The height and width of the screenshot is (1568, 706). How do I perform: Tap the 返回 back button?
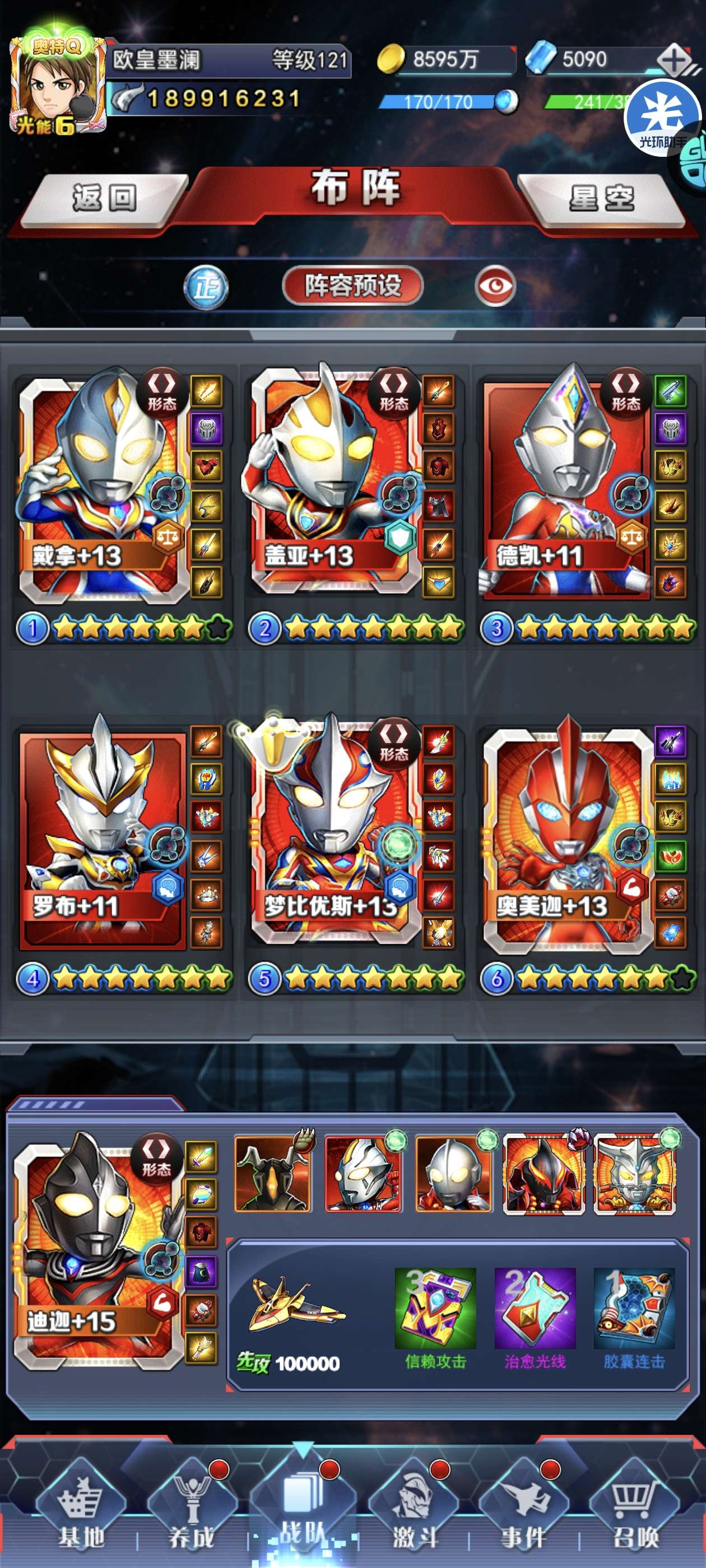click(105, 199)
